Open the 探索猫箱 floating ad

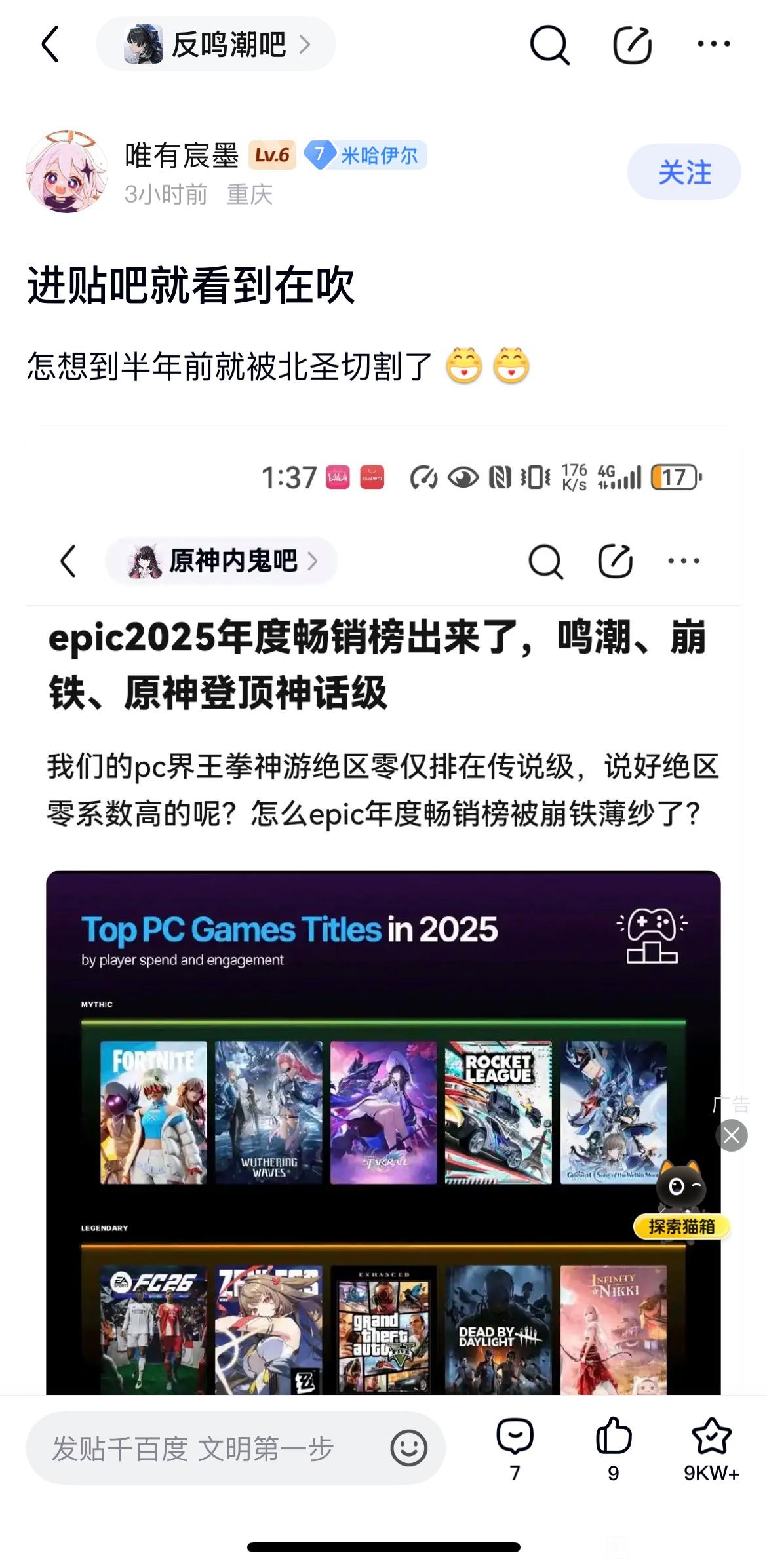tap(682, 1200)
